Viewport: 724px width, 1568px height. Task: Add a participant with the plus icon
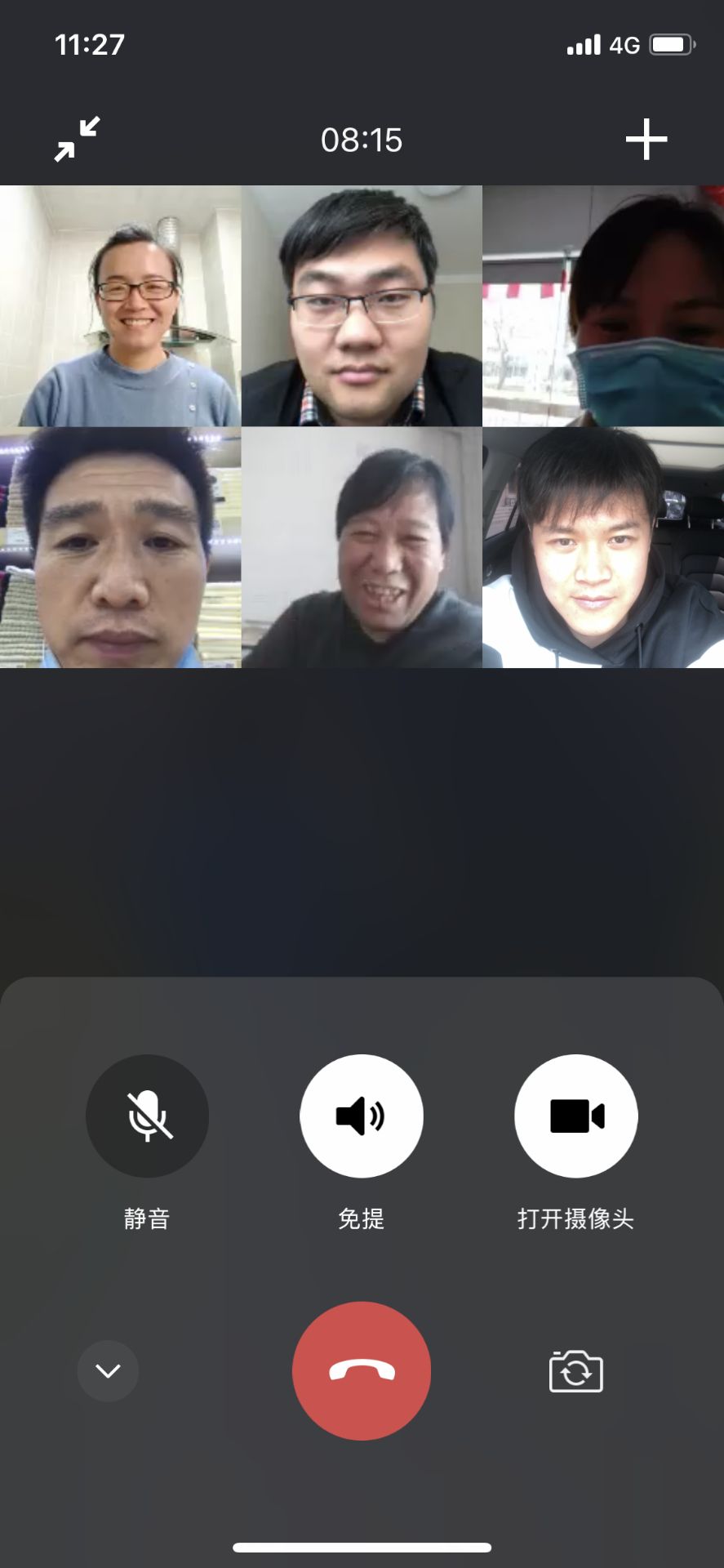tap(646, 140)
